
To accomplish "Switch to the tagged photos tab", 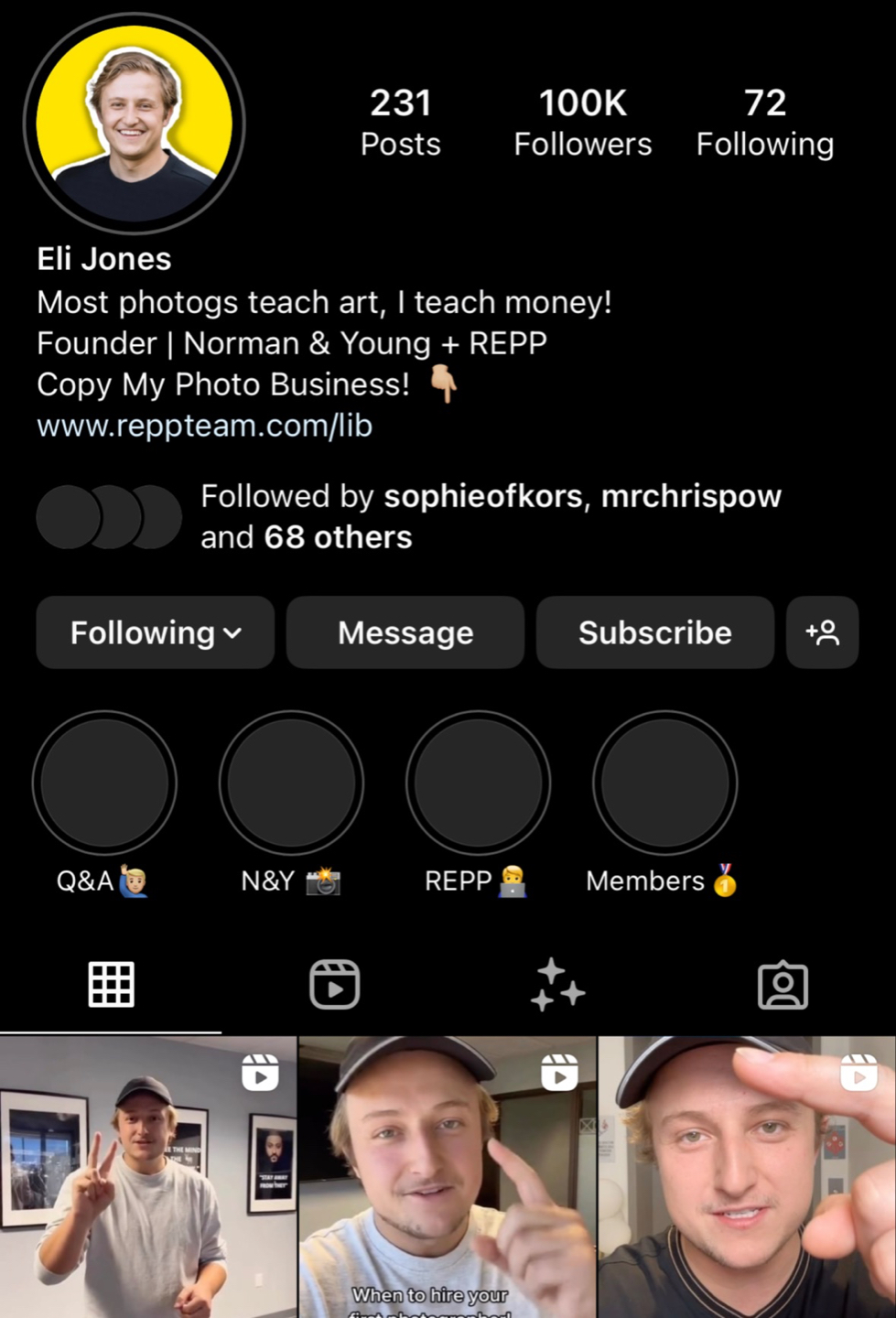I will (783, 985).
